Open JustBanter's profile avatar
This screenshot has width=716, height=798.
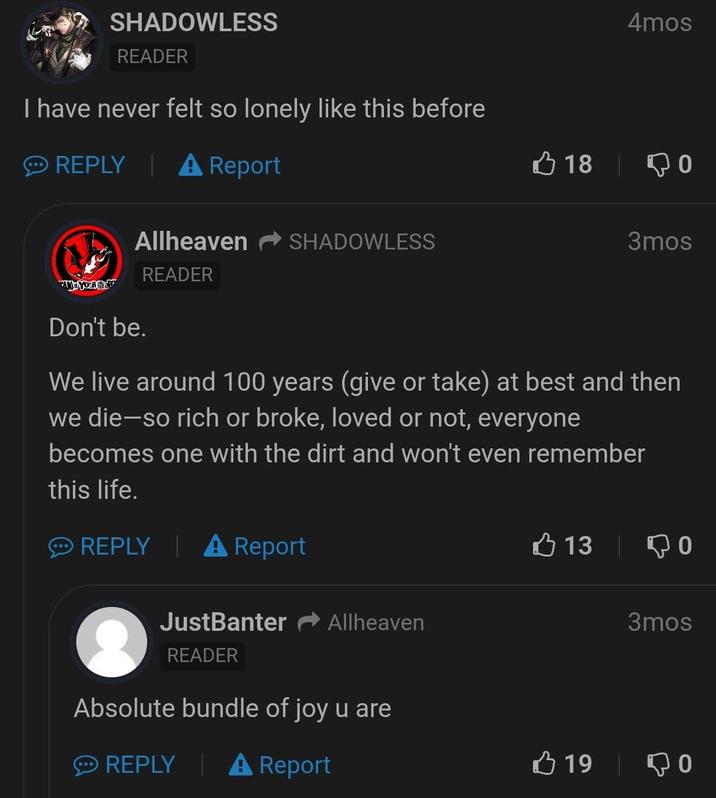click(110, 640)
